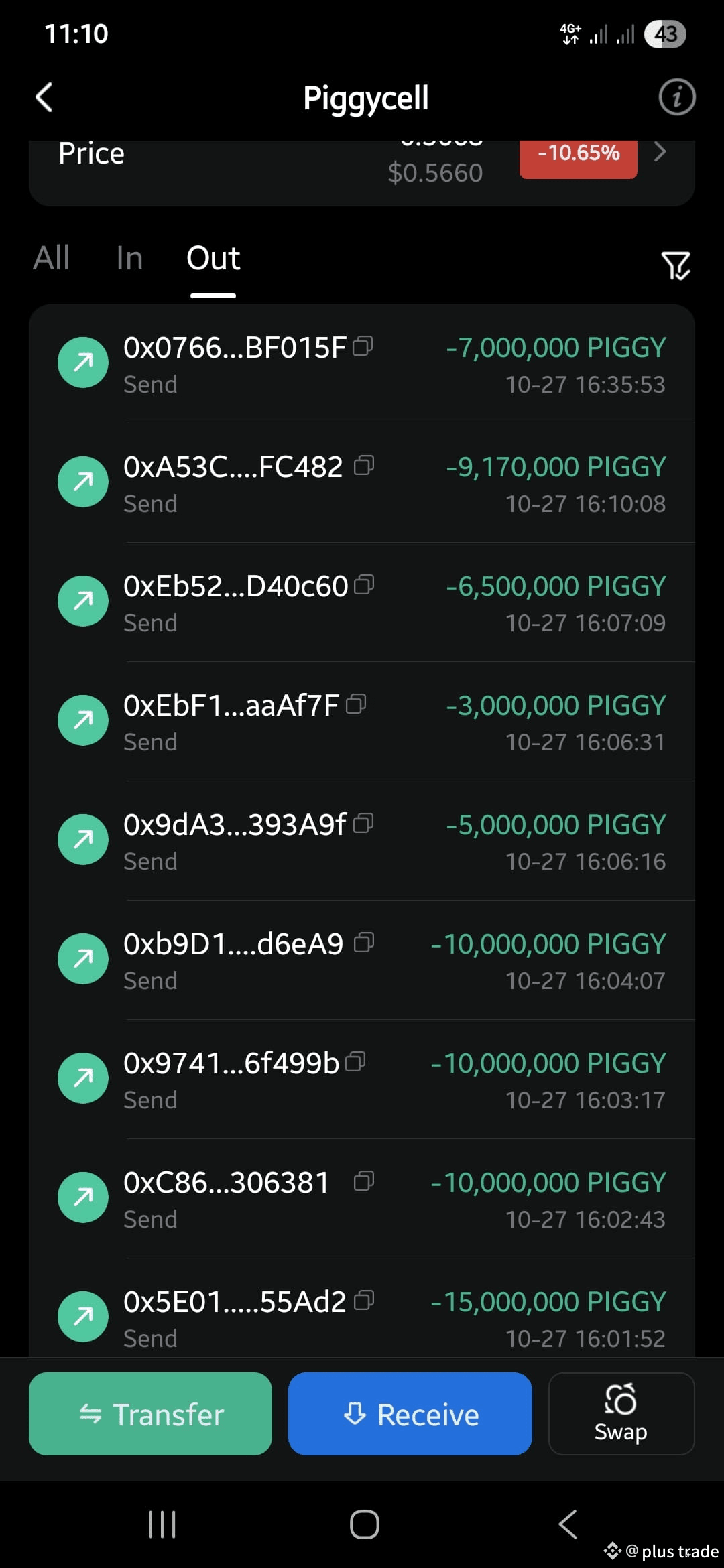724x1568 pixels.
Task: Go back using the top-left arrow
Action: pyautogui.click(x=44, y=97)
